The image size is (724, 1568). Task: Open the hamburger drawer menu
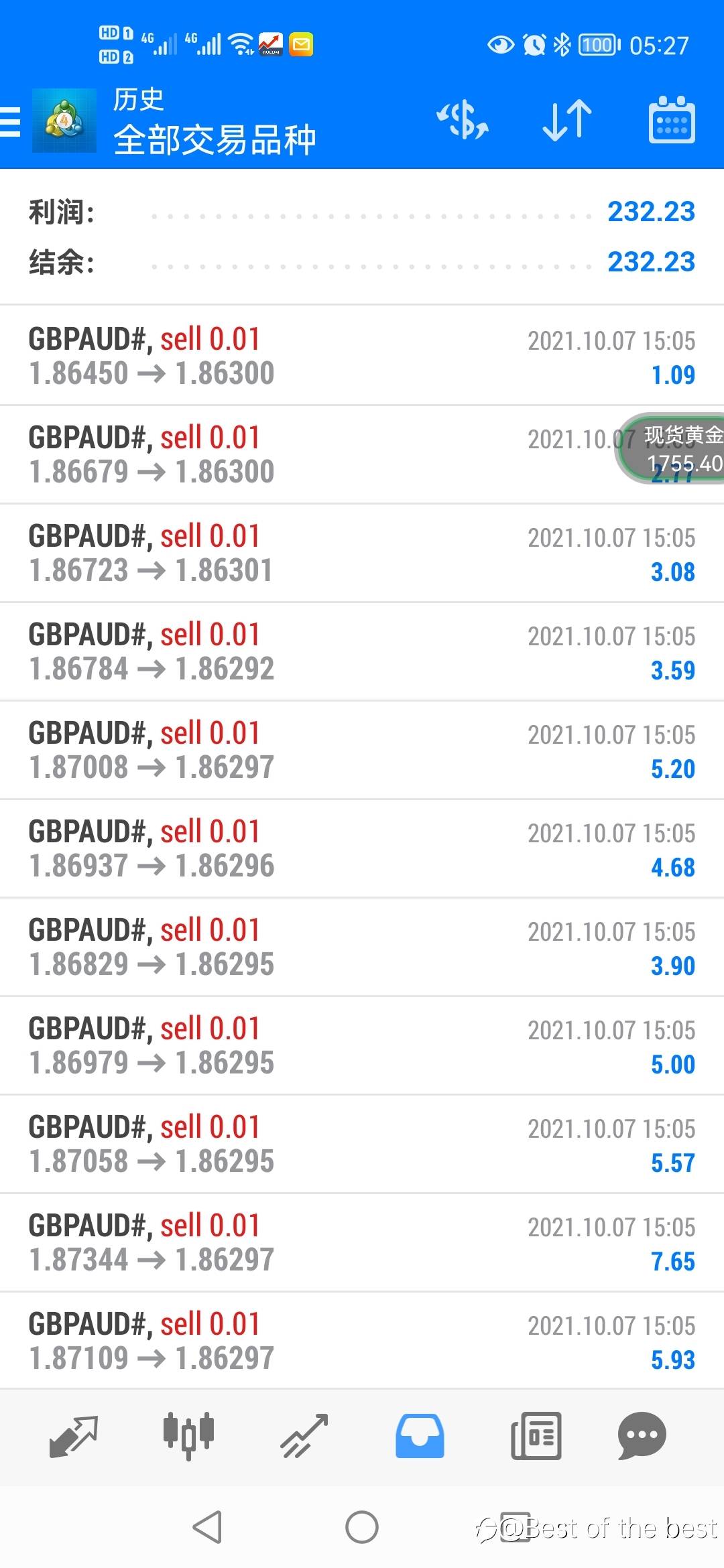10,121
